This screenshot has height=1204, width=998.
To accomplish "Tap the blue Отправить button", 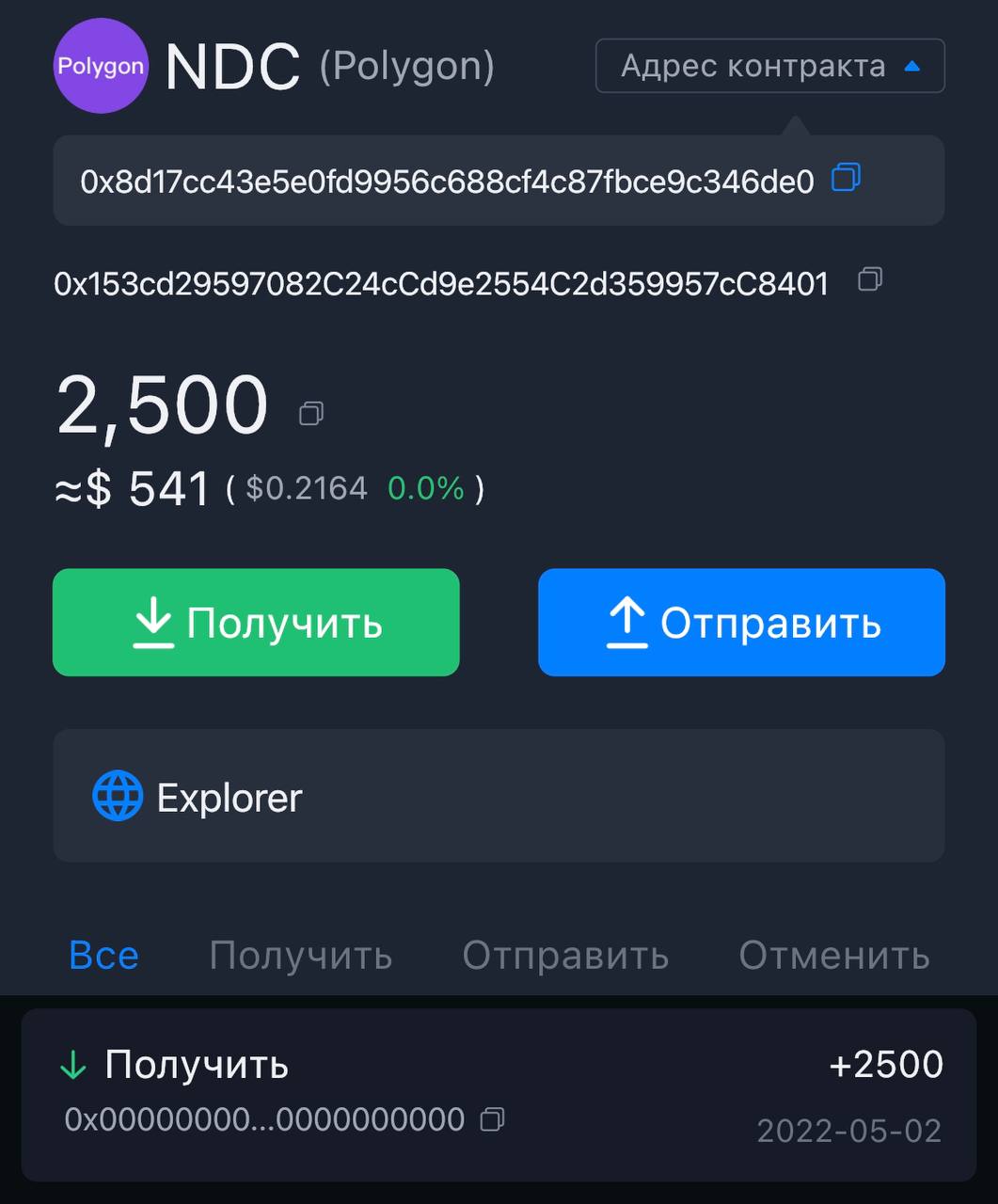I will click(x=741, y=622).
